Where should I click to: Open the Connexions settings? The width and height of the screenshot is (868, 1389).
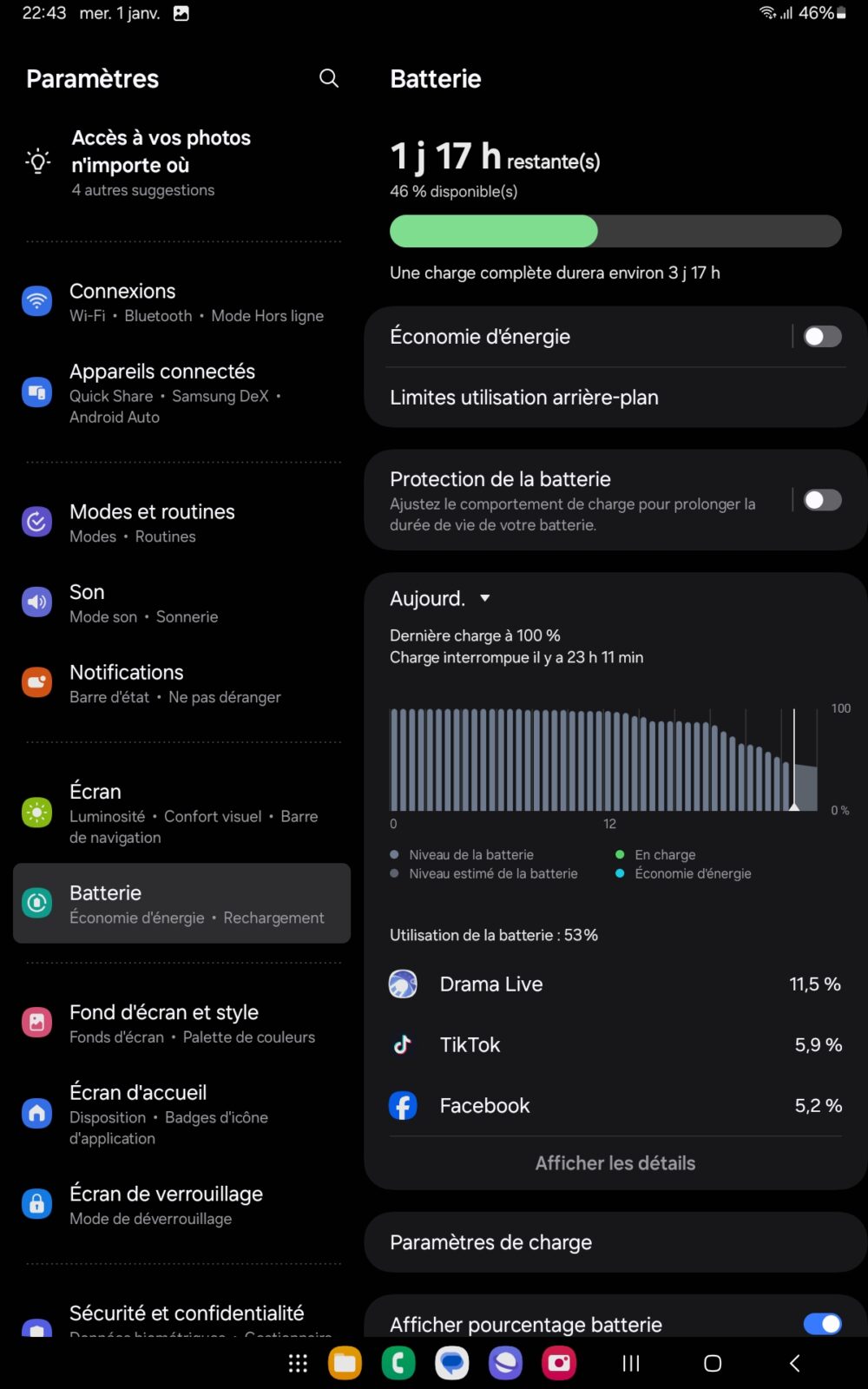pos(182,302)
